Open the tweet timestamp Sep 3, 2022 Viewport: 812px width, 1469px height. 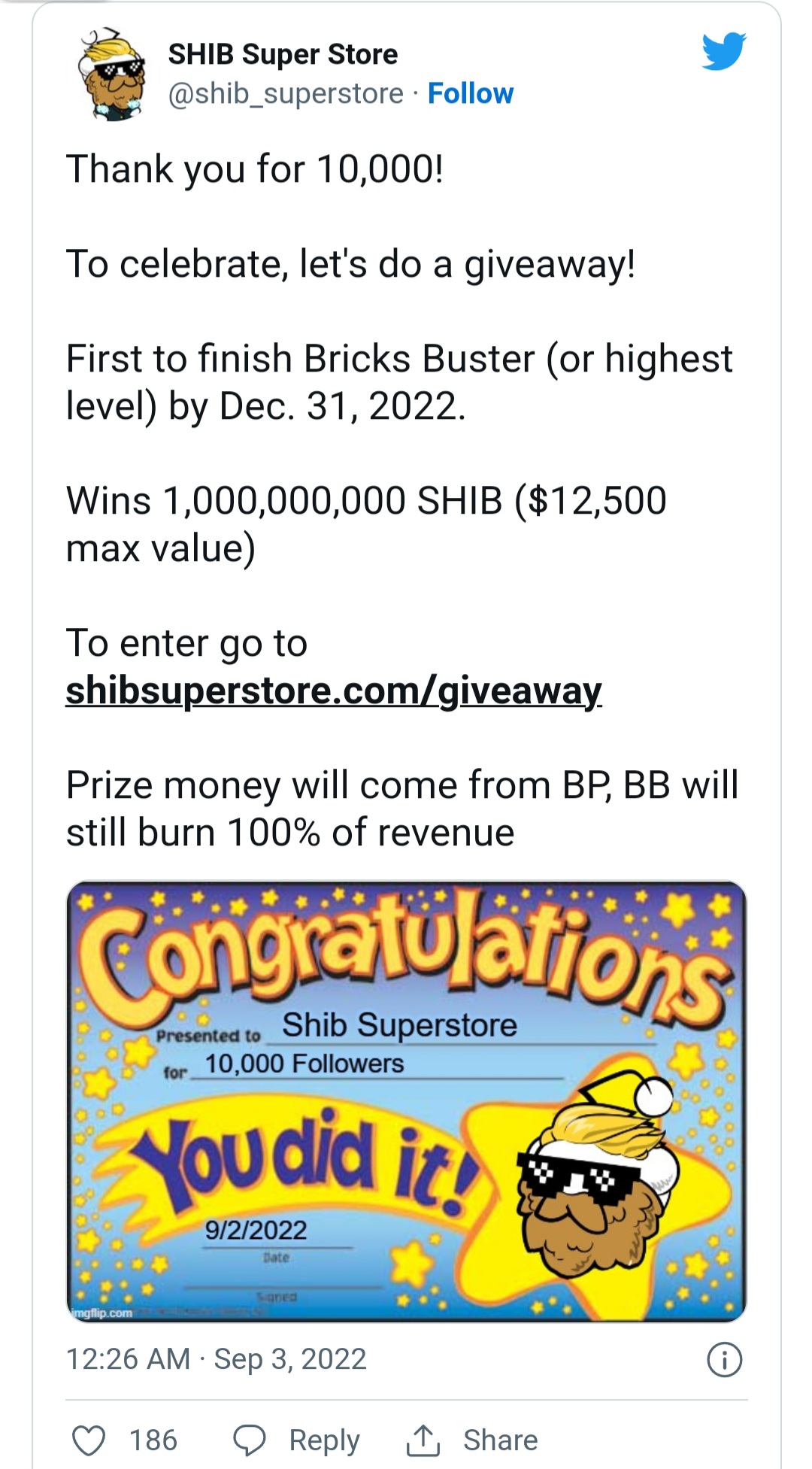216,1359
